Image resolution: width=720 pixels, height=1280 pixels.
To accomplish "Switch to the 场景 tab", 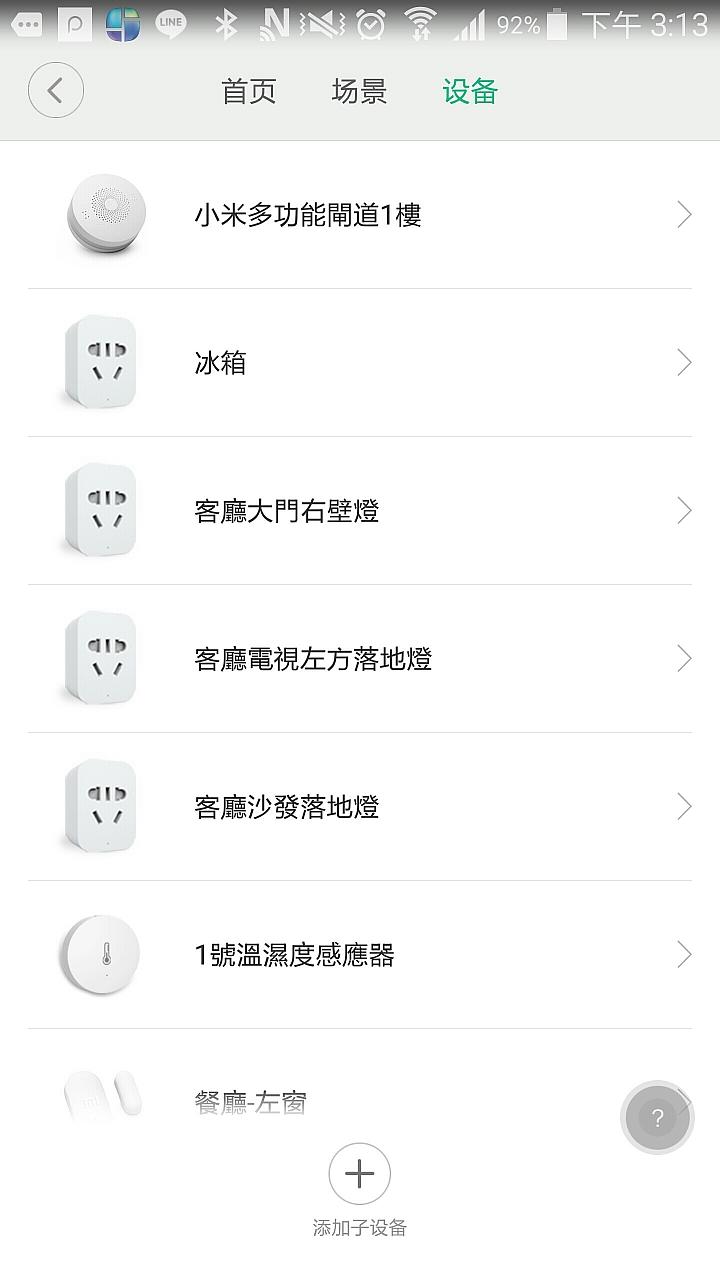I will pos(359,92).
